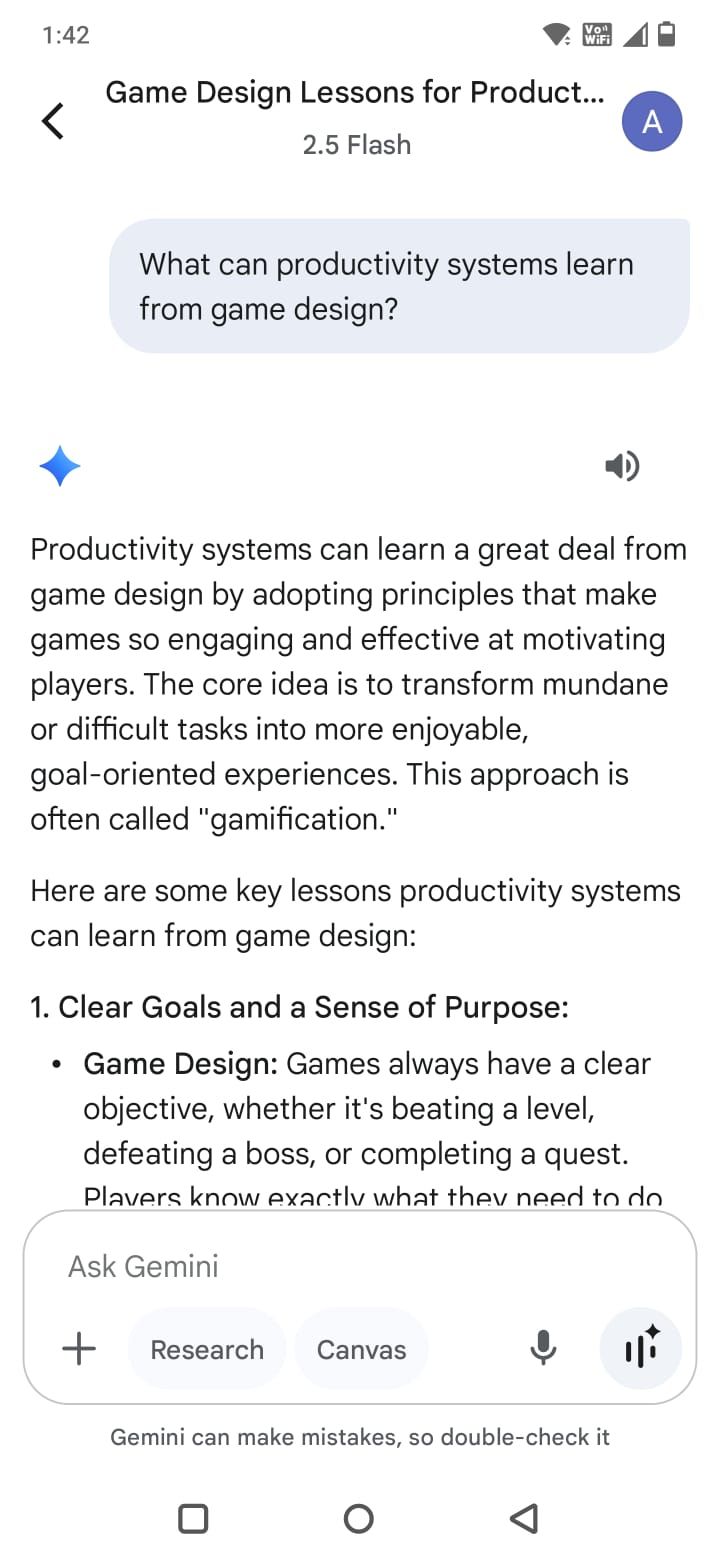Start voice input with the microphone
The width and height of the screenshot is (720, 1560).
tap(543, 1349)
